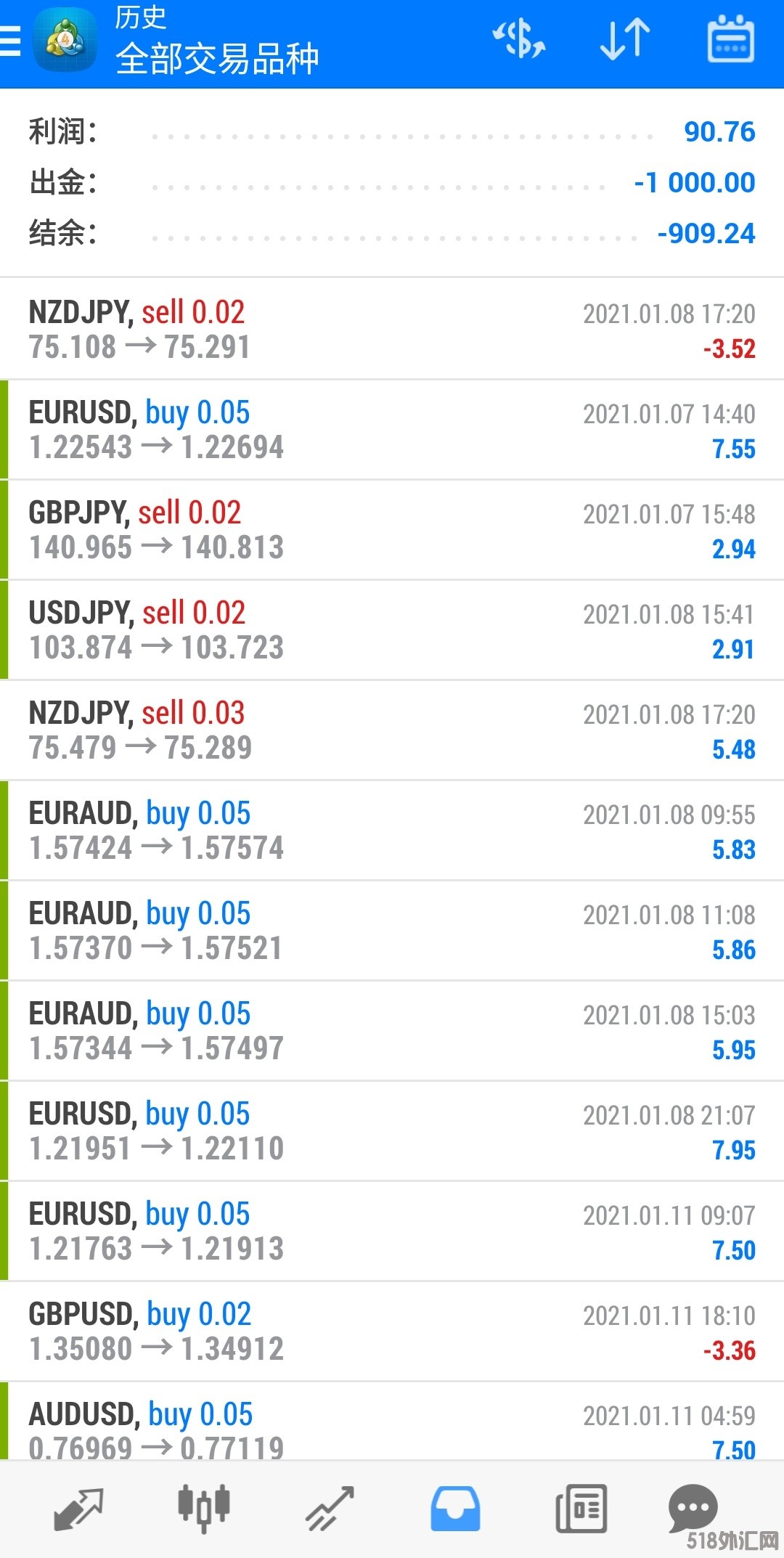Switch to the Quotes tab
The image size is (784, 1558).
pyautogui.click(x=78, y=1509)
